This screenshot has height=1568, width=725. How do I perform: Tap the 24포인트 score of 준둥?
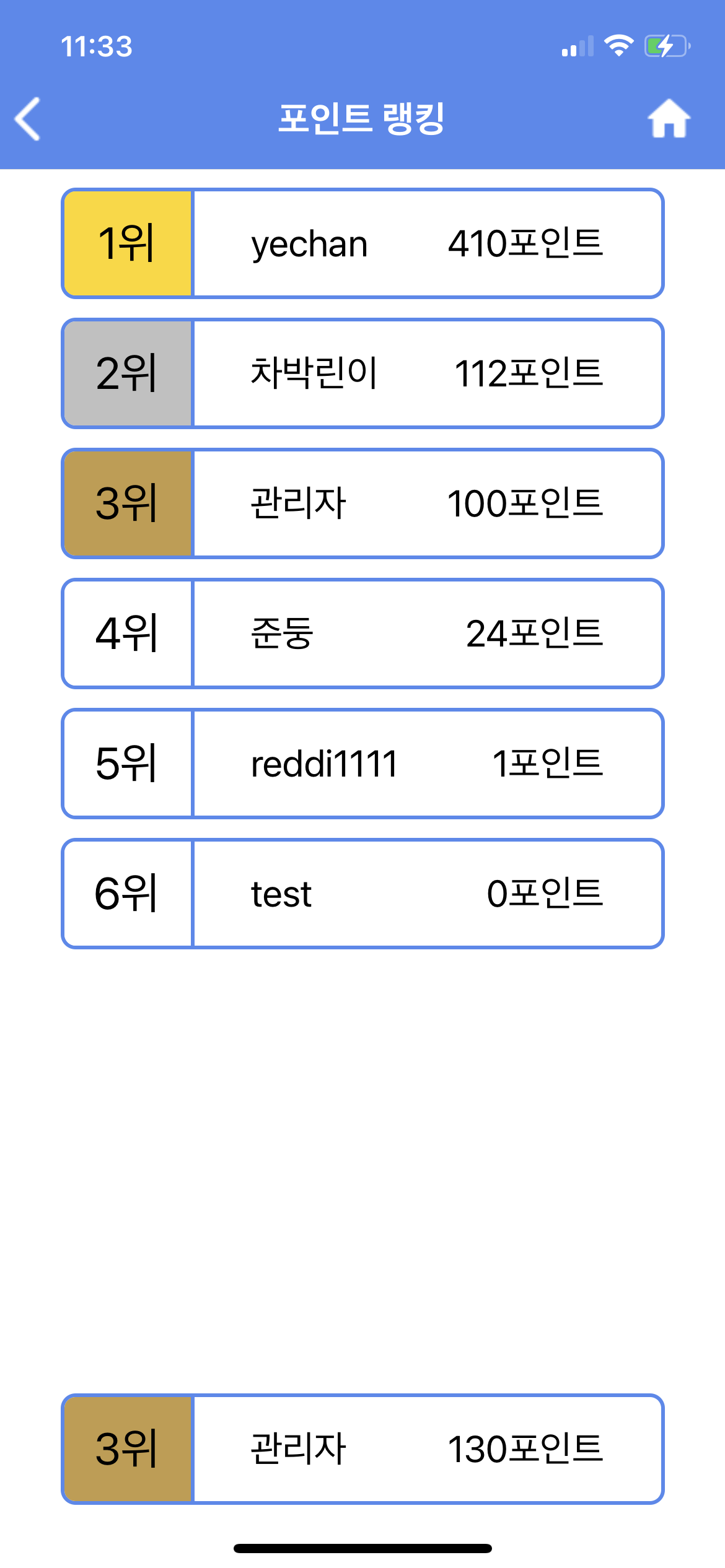pos(534,633)
